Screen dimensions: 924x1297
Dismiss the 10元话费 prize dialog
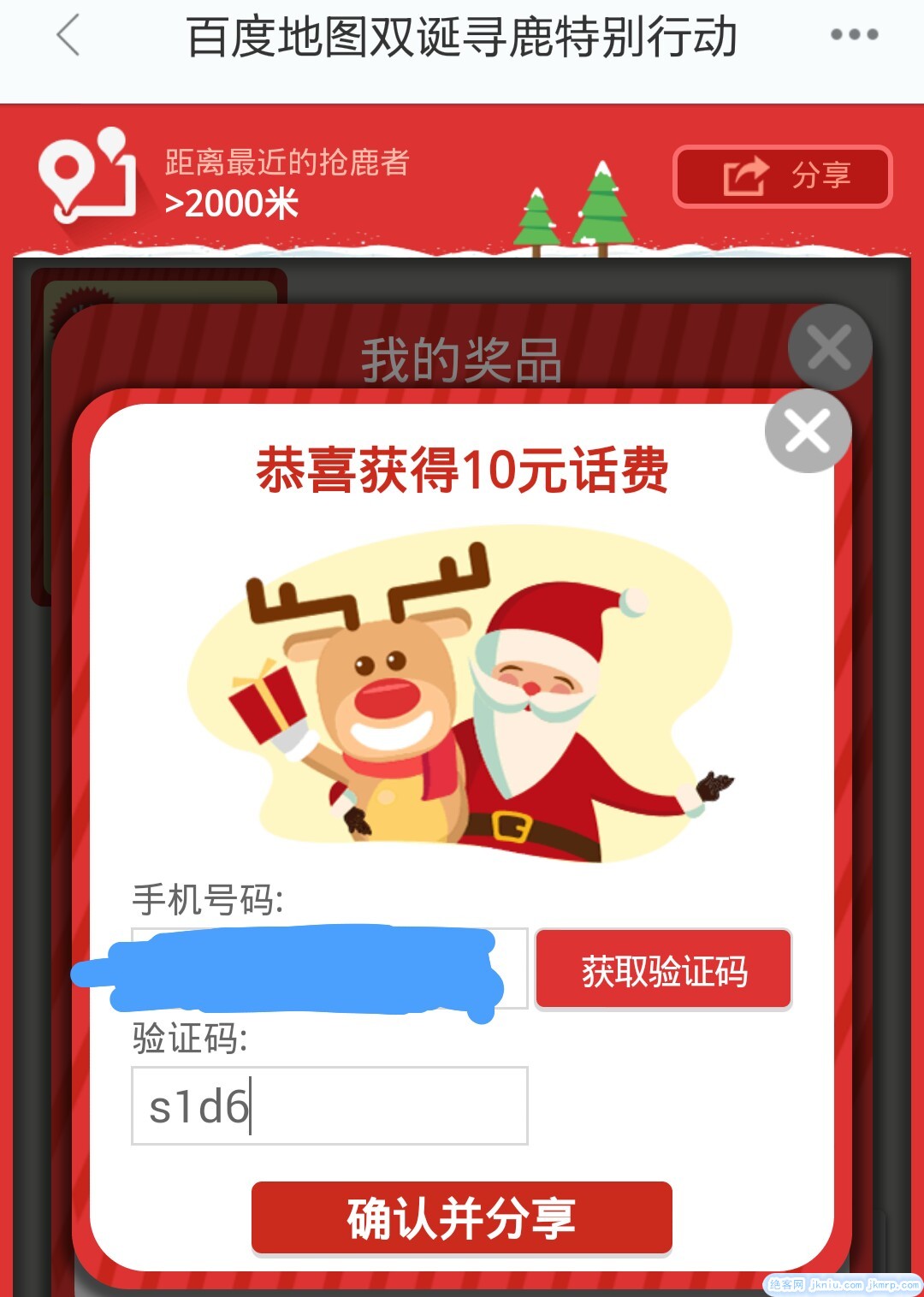(808, 430)
